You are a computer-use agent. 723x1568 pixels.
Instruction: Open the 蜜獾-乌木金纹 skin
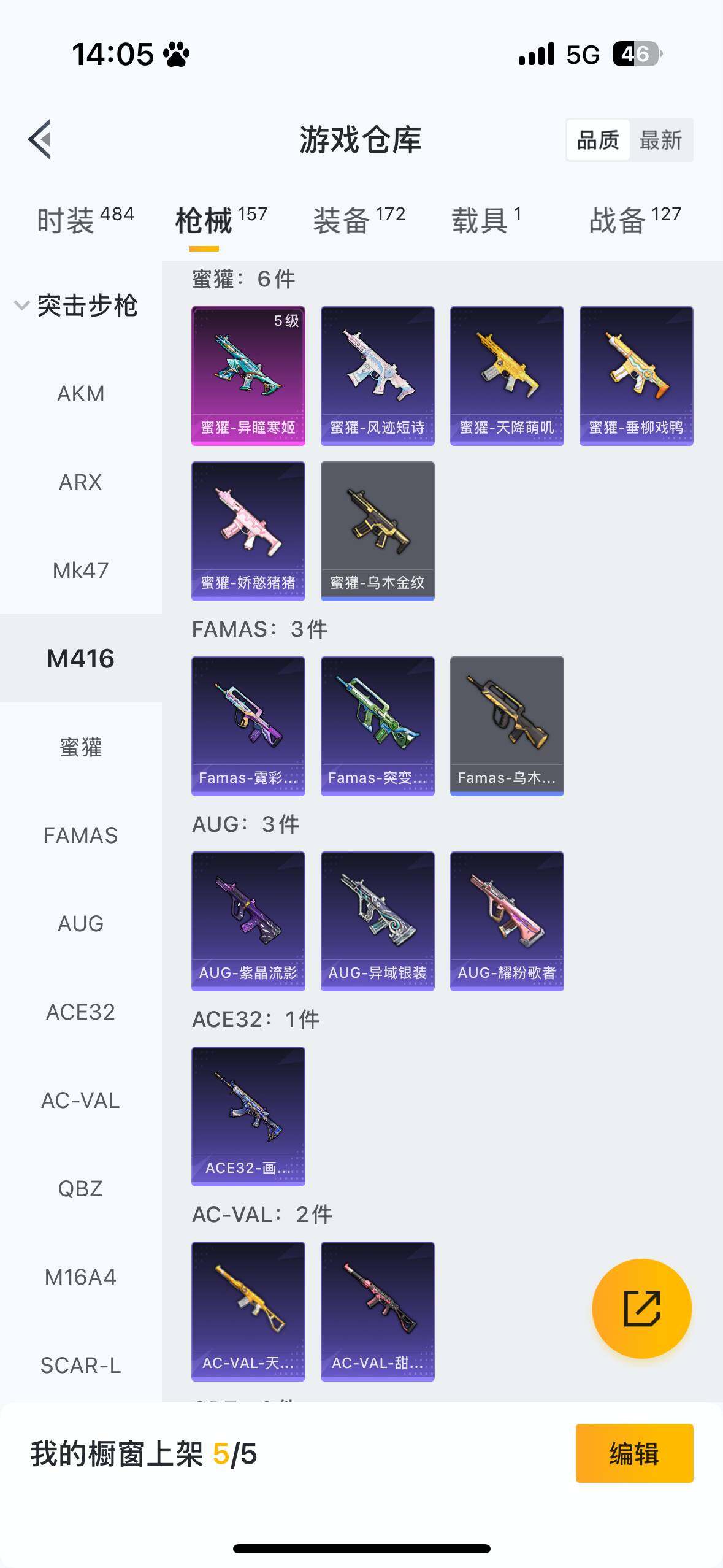[377, 531]
